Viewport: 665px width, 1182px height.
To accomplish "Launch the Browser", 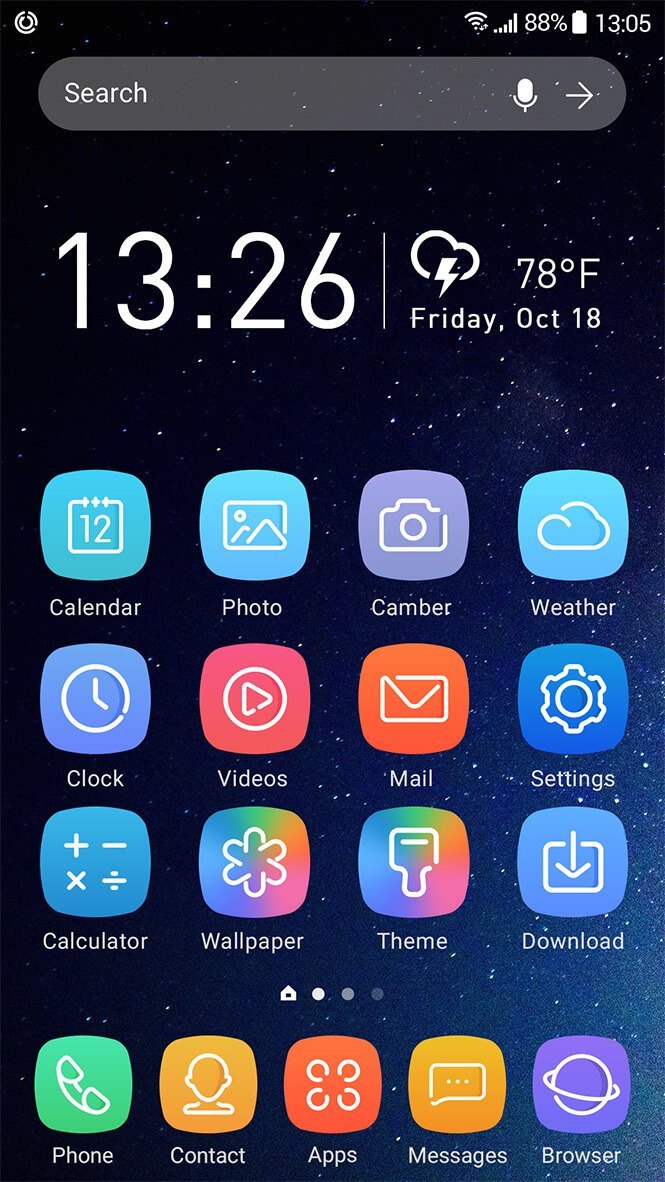I will [582, 1084].
